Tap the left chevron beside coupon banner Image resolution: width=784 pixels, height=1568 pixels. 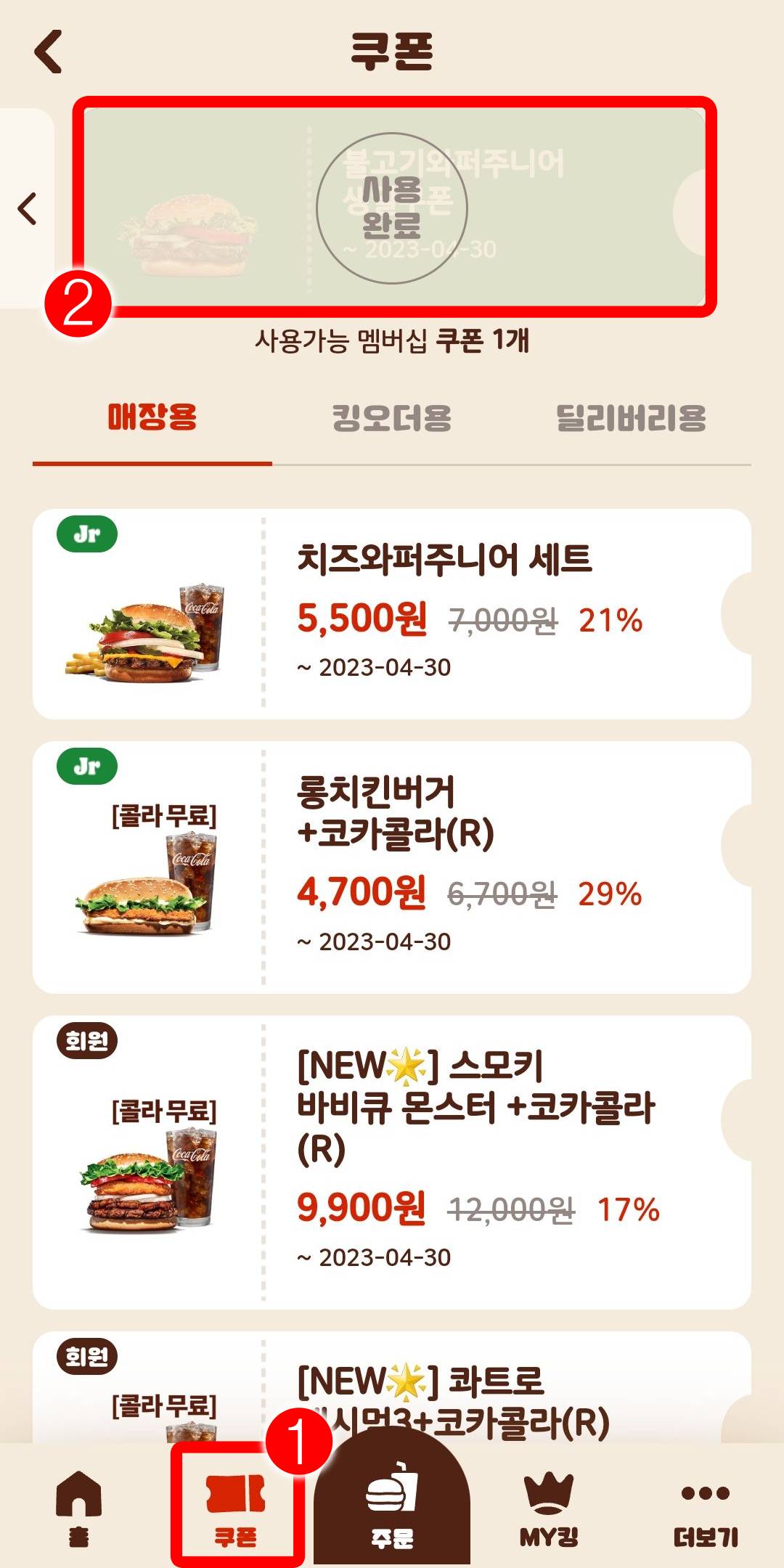pos(25,207)
